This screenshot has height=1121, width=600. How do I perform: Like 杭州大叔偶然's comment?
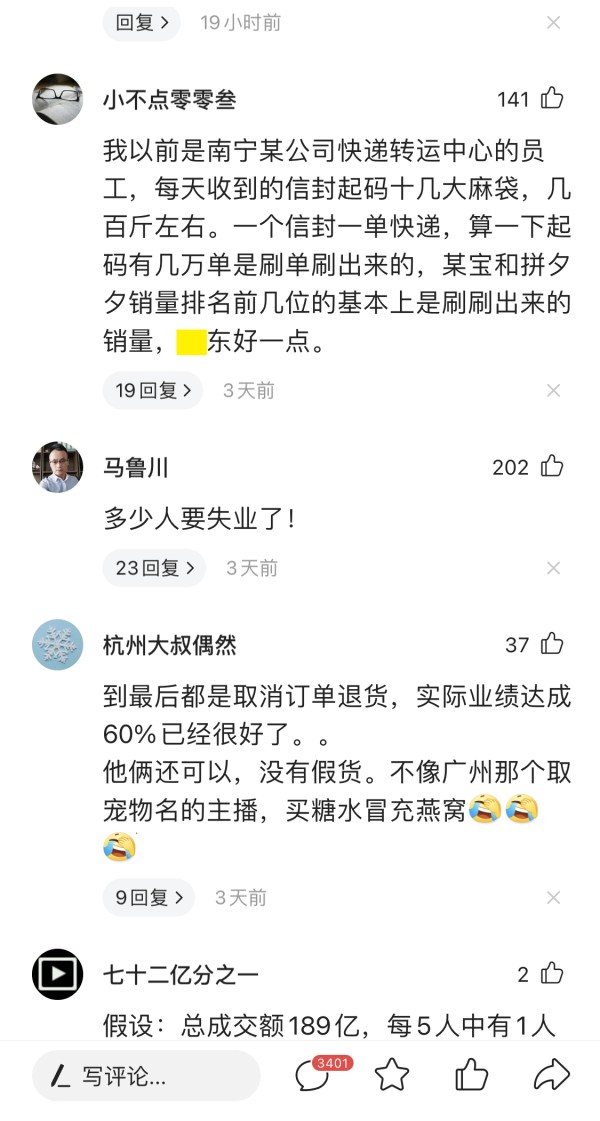(x=552, y=644)
